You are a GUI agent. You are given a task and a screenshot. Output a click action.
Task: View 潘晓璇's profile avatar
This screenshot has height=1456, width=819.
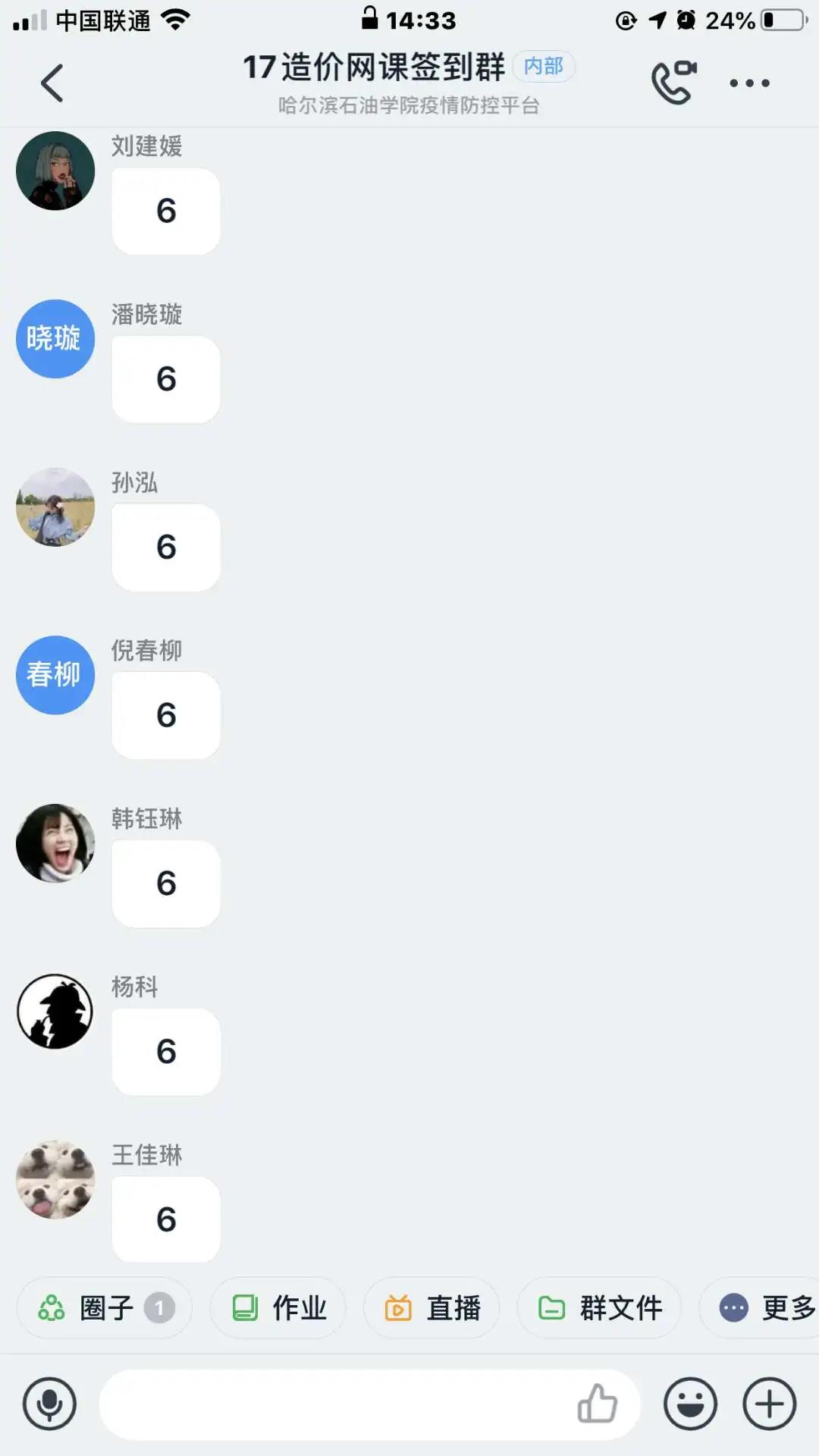point(55,339)
